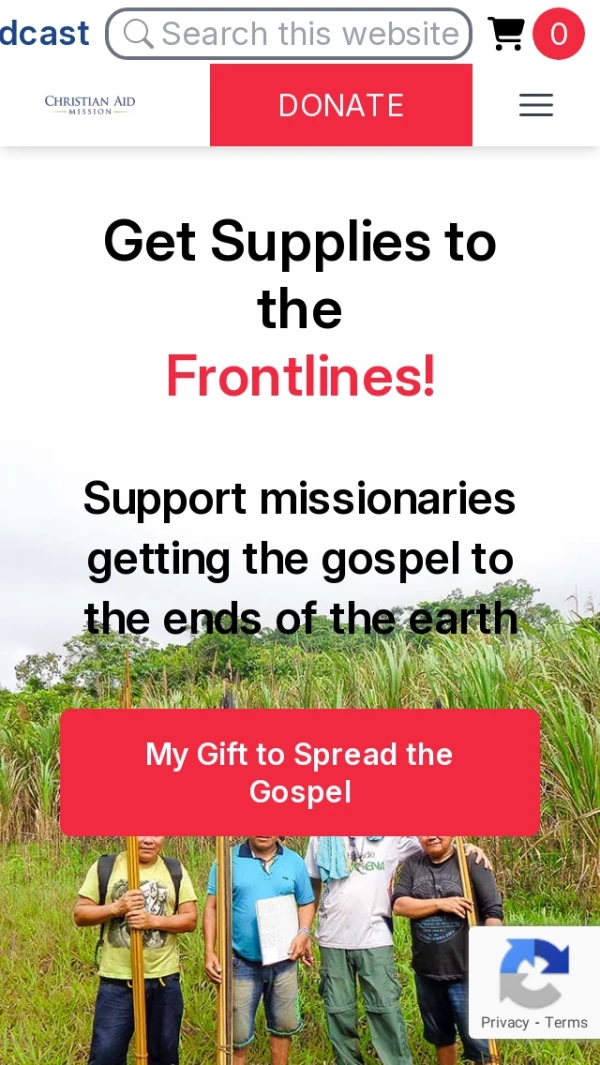This screenshot has height=1065, width=600.
Task: Tap the red DONATE button
Action: tap(341, 105)
